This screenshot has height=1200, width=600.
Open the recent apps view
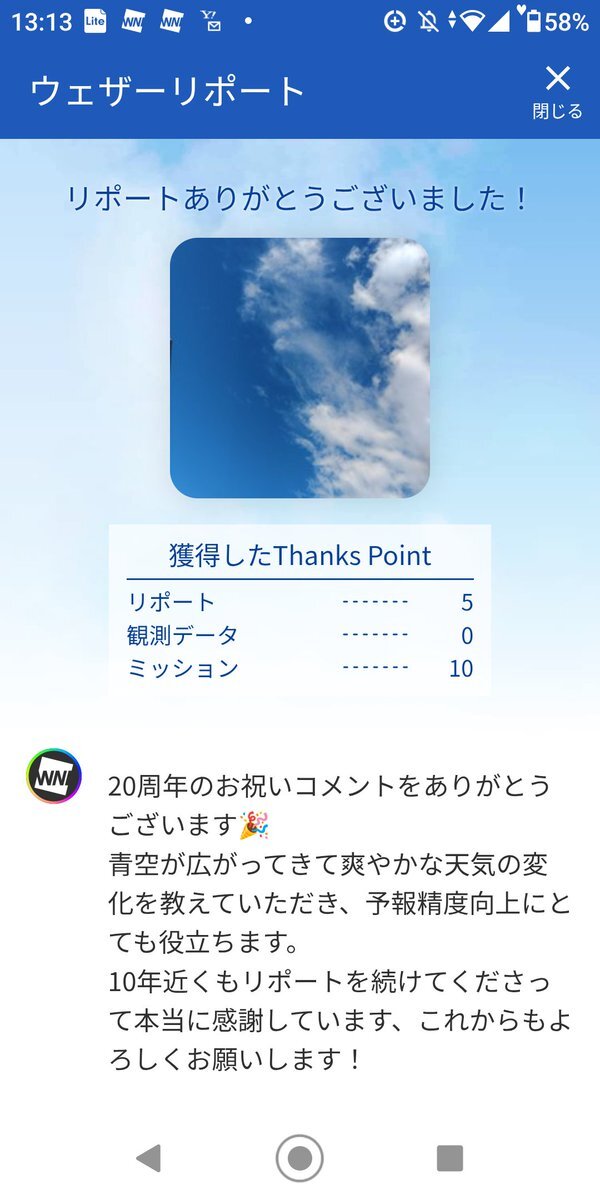pyautogui.click(x=450, y=1158)
